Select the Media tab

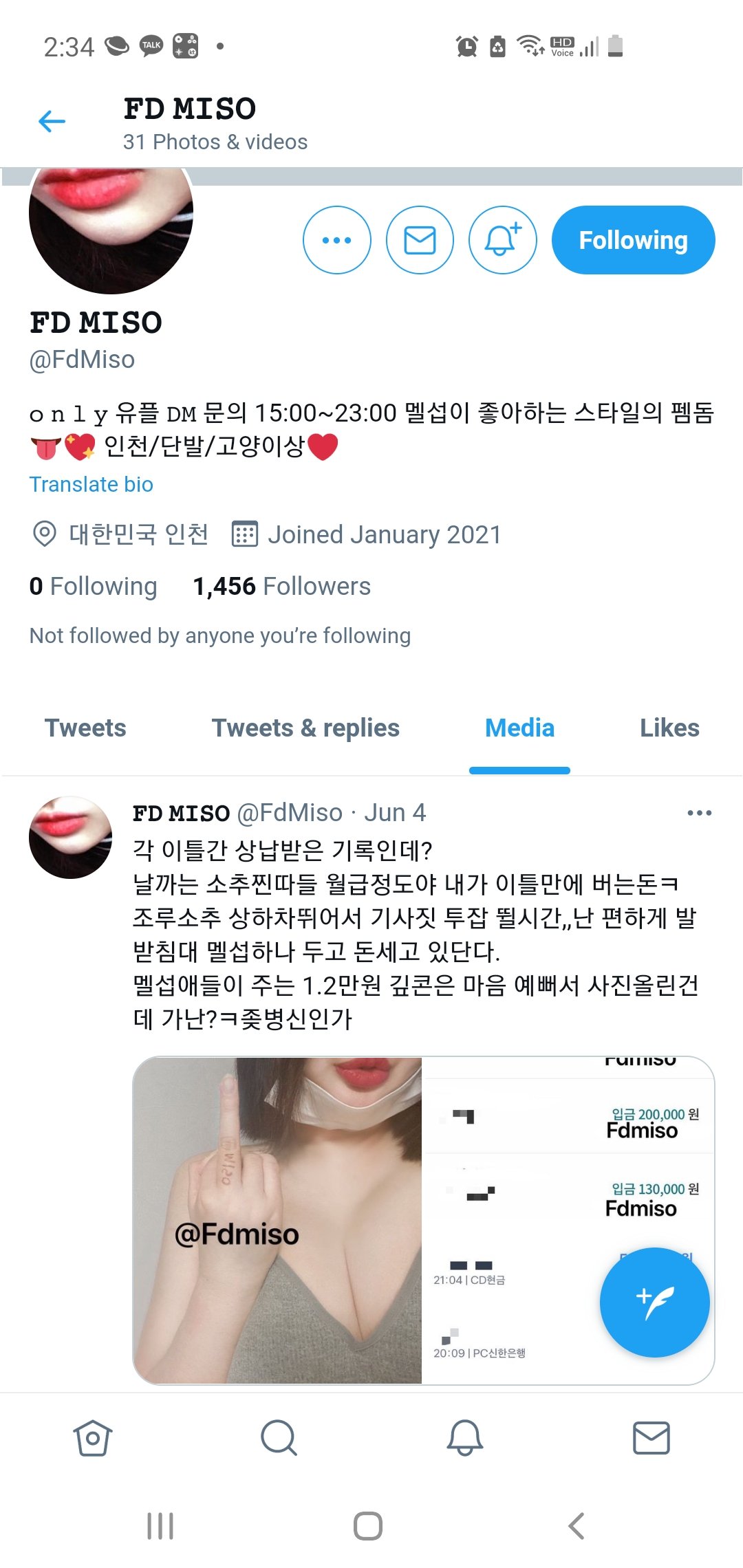pos(519,728)
